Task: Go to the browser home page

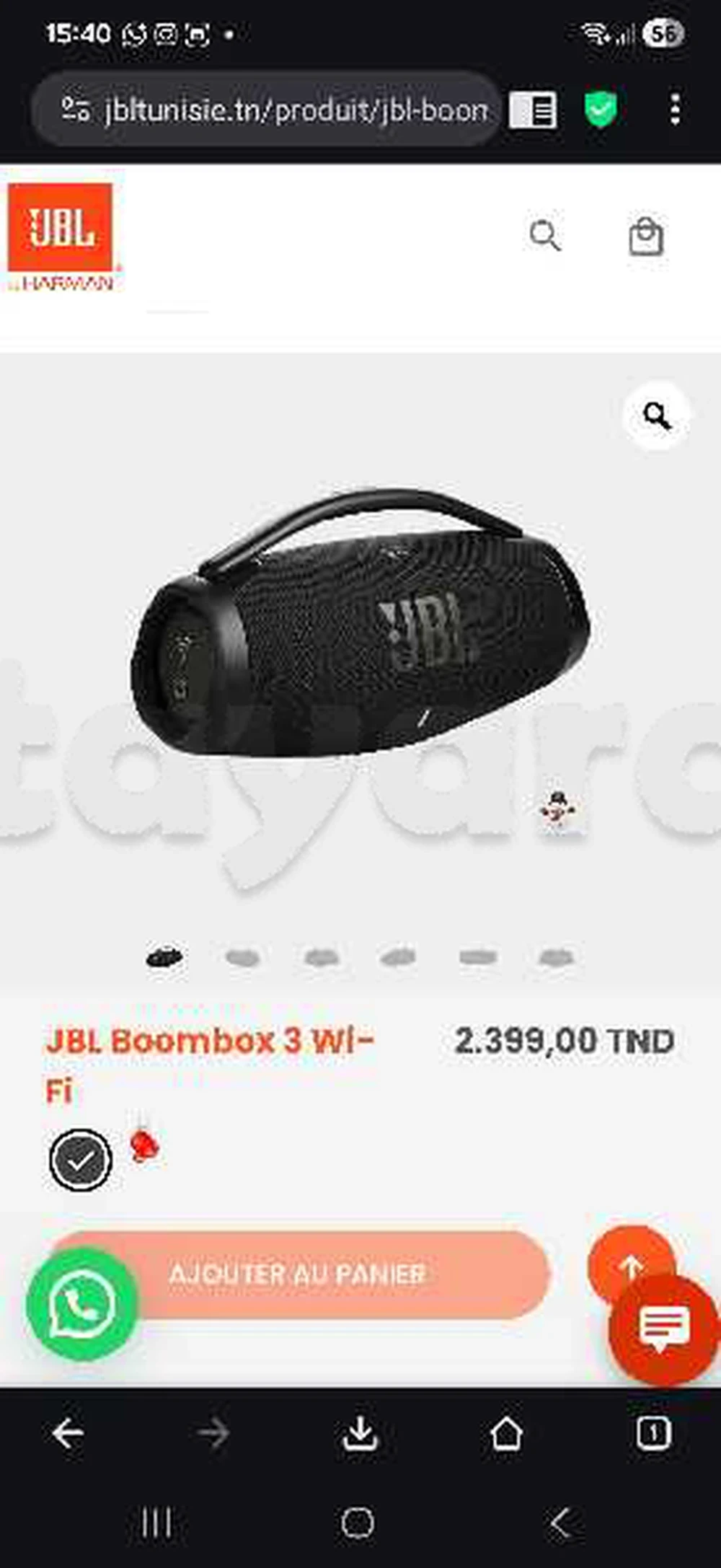Action: (506, 1433)
